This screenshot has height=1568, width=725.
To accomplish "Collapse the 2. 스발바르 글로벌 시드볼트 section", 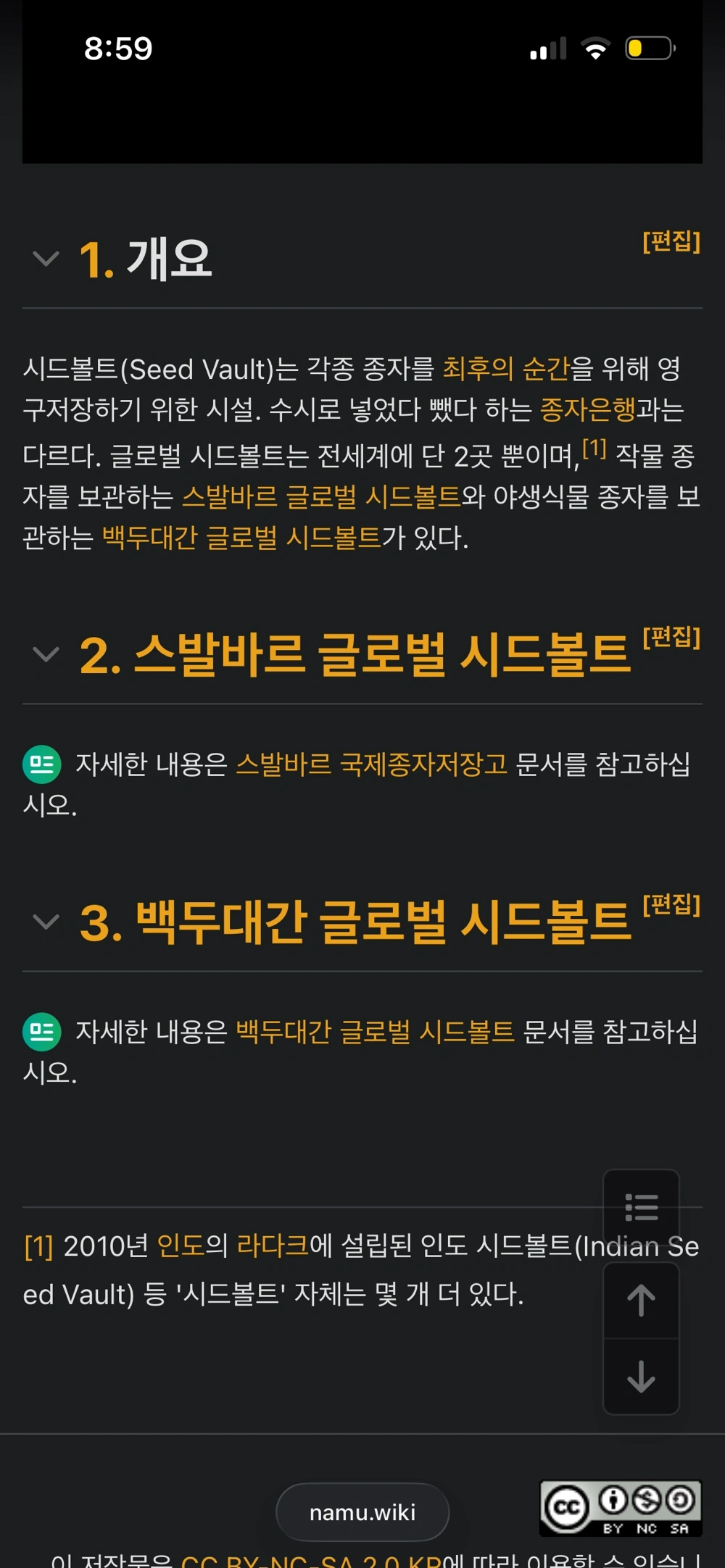I will 46,654.
